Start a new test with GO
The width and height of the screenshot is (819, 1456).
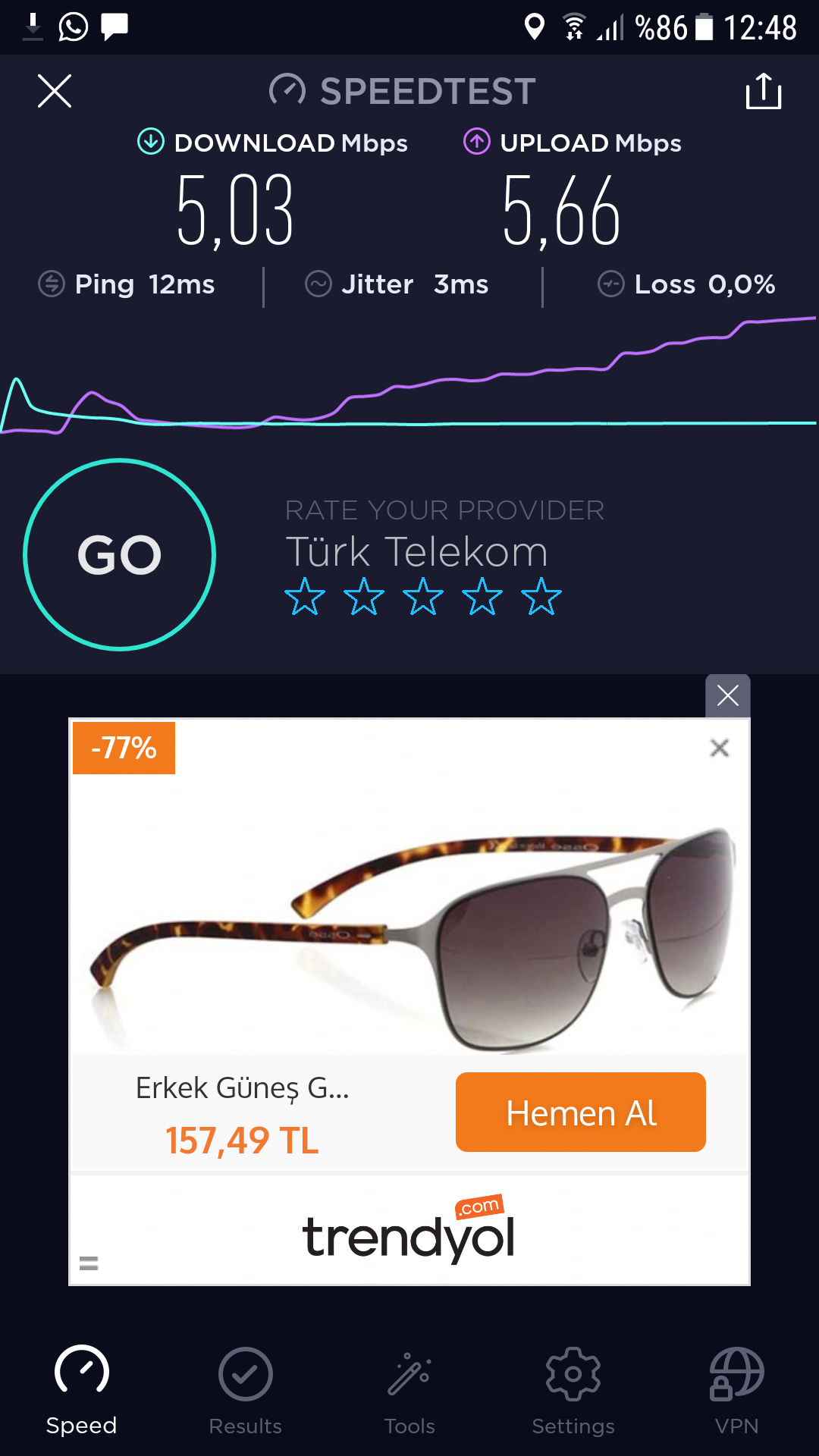coord(119,554)
